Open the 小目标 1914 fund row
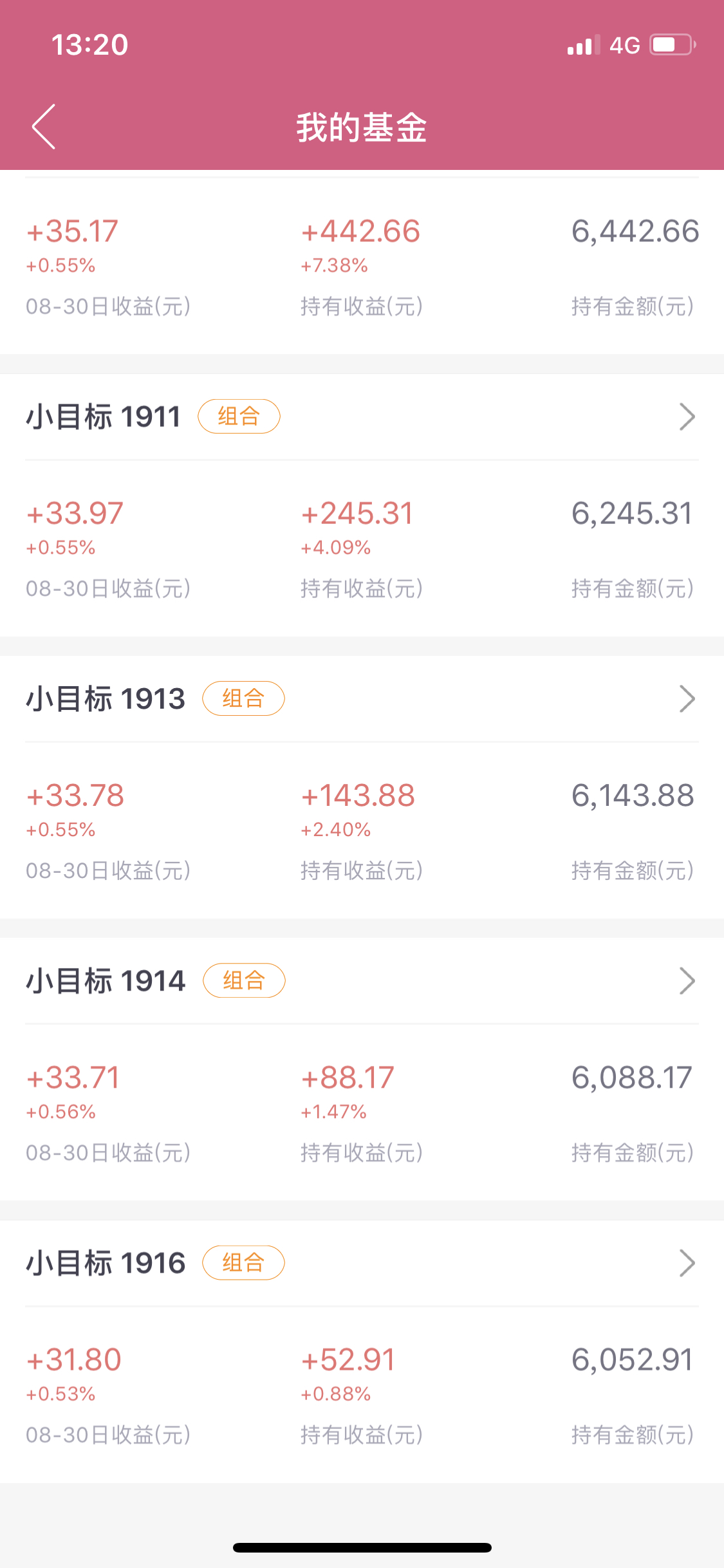This screenshot has height=1568, width=724. 362,980
